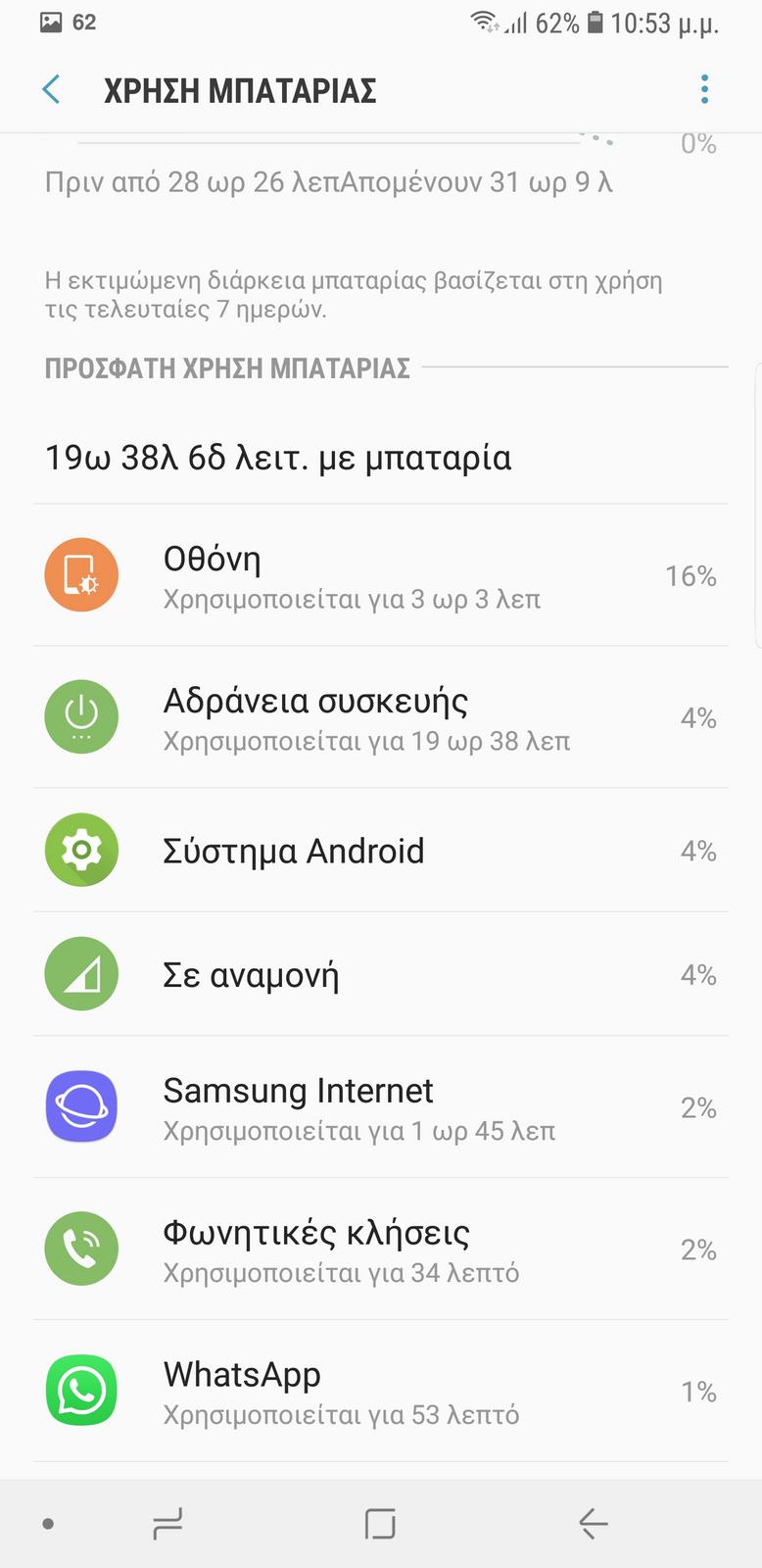762x1568 pixels.
Task: View Samsung Internet battery usage
Action: (x=381, y=1107)
